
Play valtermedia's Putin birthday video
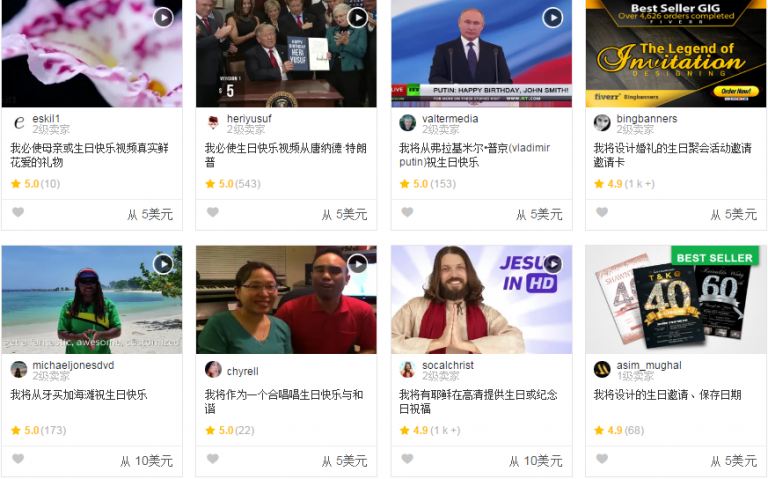click(x=552, y=17)
